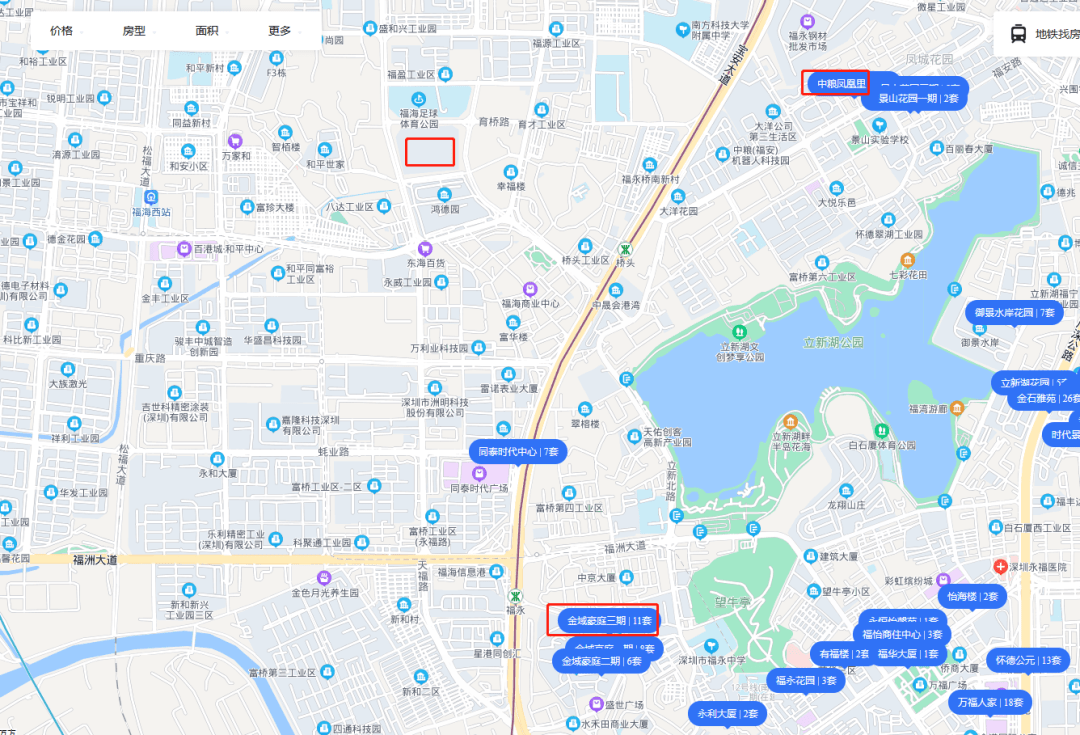Open the 面积 area filter dropdown
Screen dimensions: 1080x735
pos(207,31)
